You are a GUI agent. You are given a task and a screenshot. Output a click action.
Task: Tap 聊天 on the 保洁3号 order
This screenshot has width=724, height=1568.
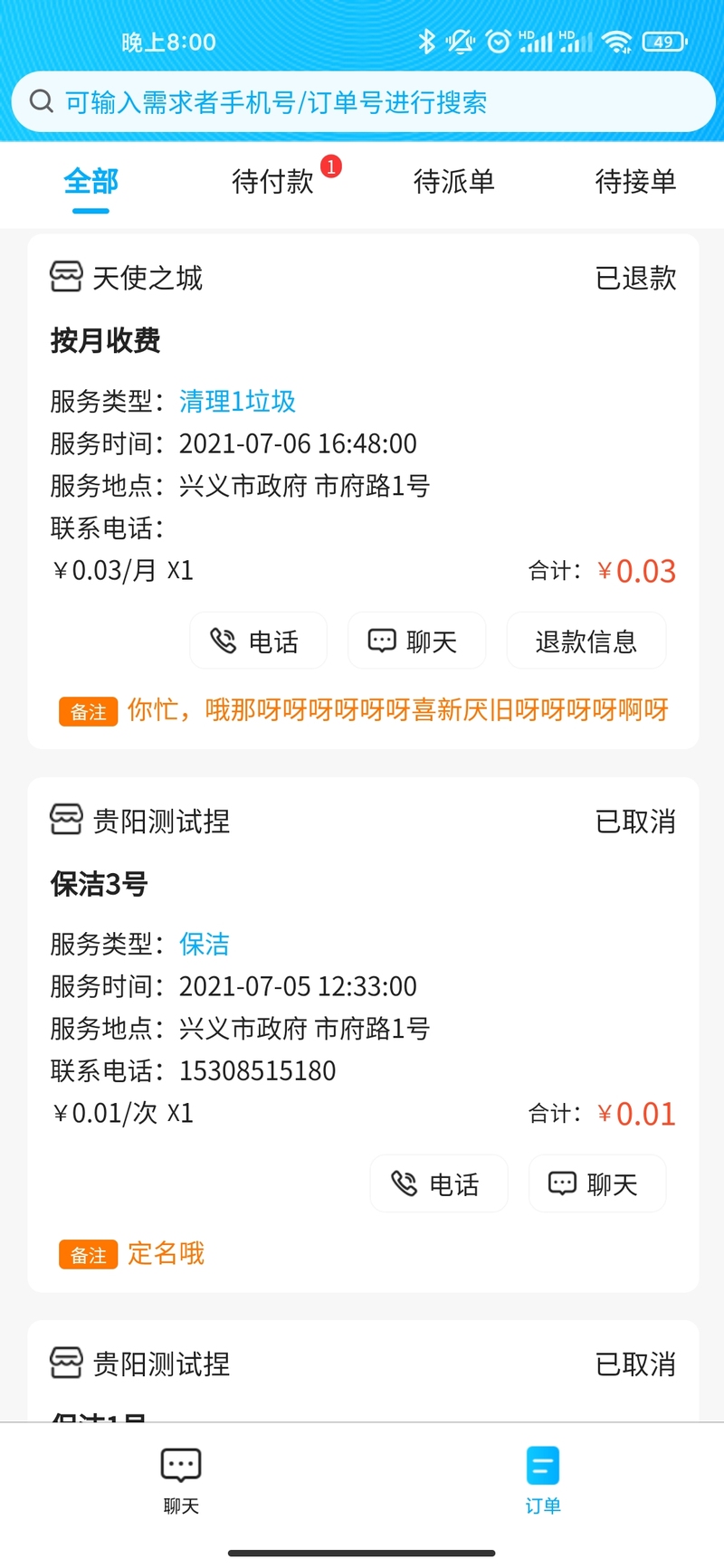[597, 1183]
